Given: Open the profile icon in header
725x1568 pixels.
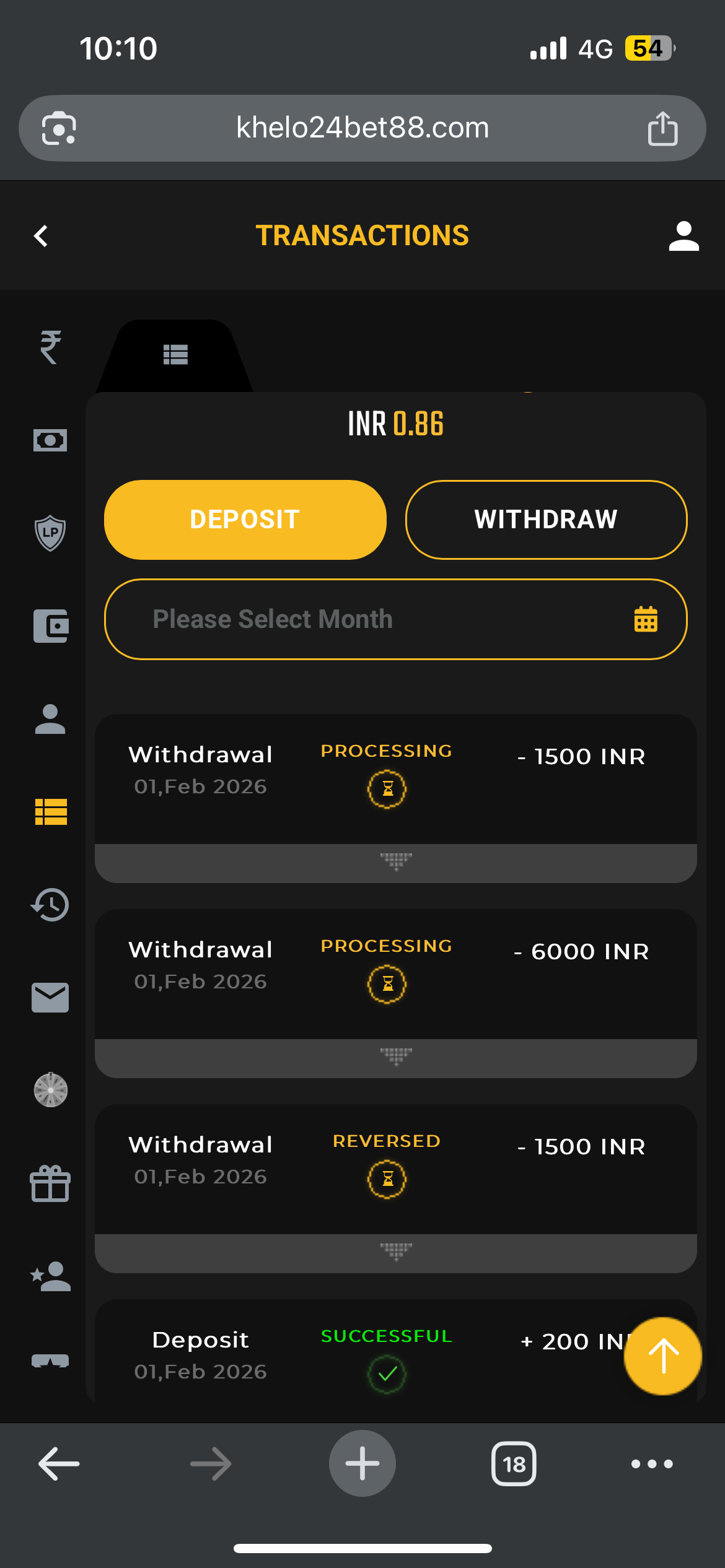Looking at the screenshot, I should pyautogui.click(x=683, y=236).
